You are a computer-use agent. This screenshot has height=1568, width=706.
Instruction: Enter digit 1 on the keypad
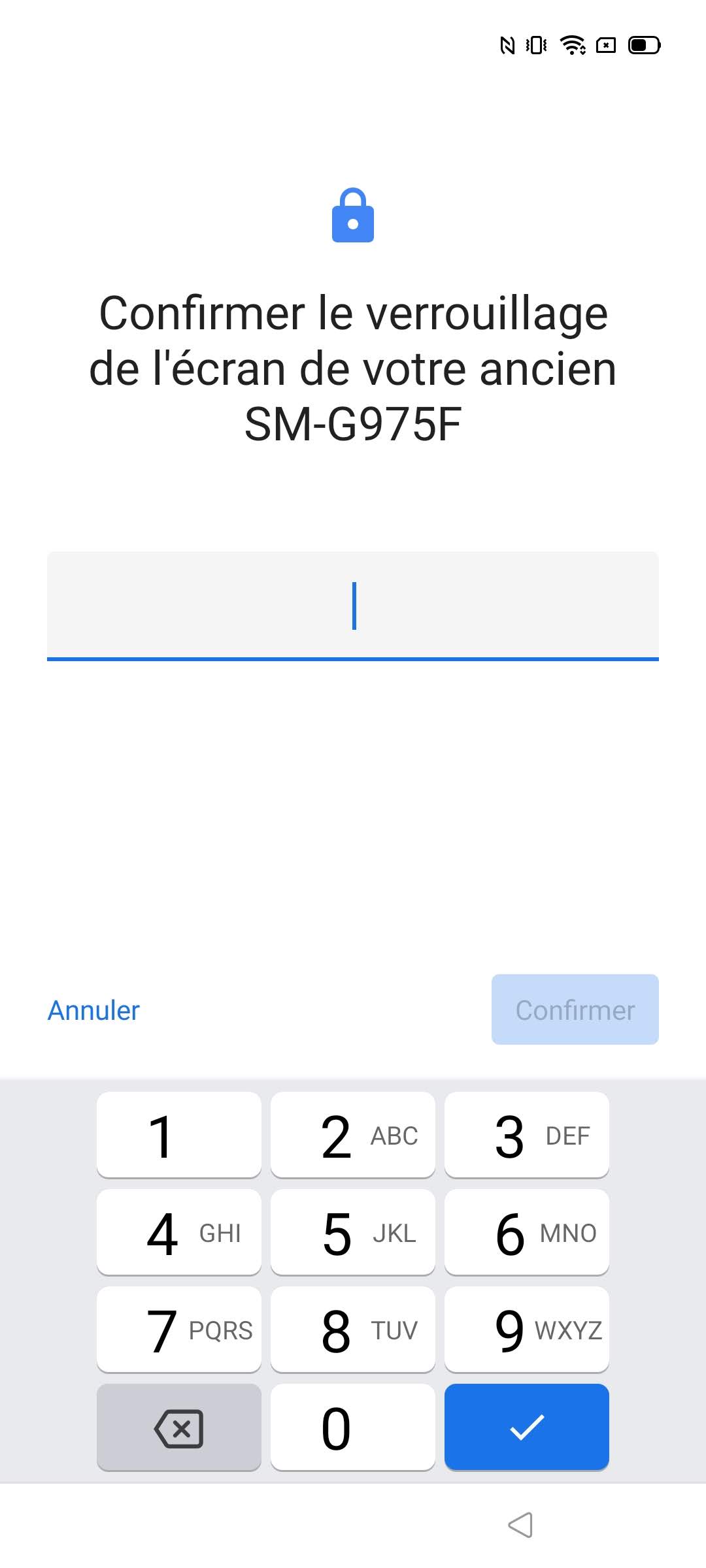tap(178, 1135)
